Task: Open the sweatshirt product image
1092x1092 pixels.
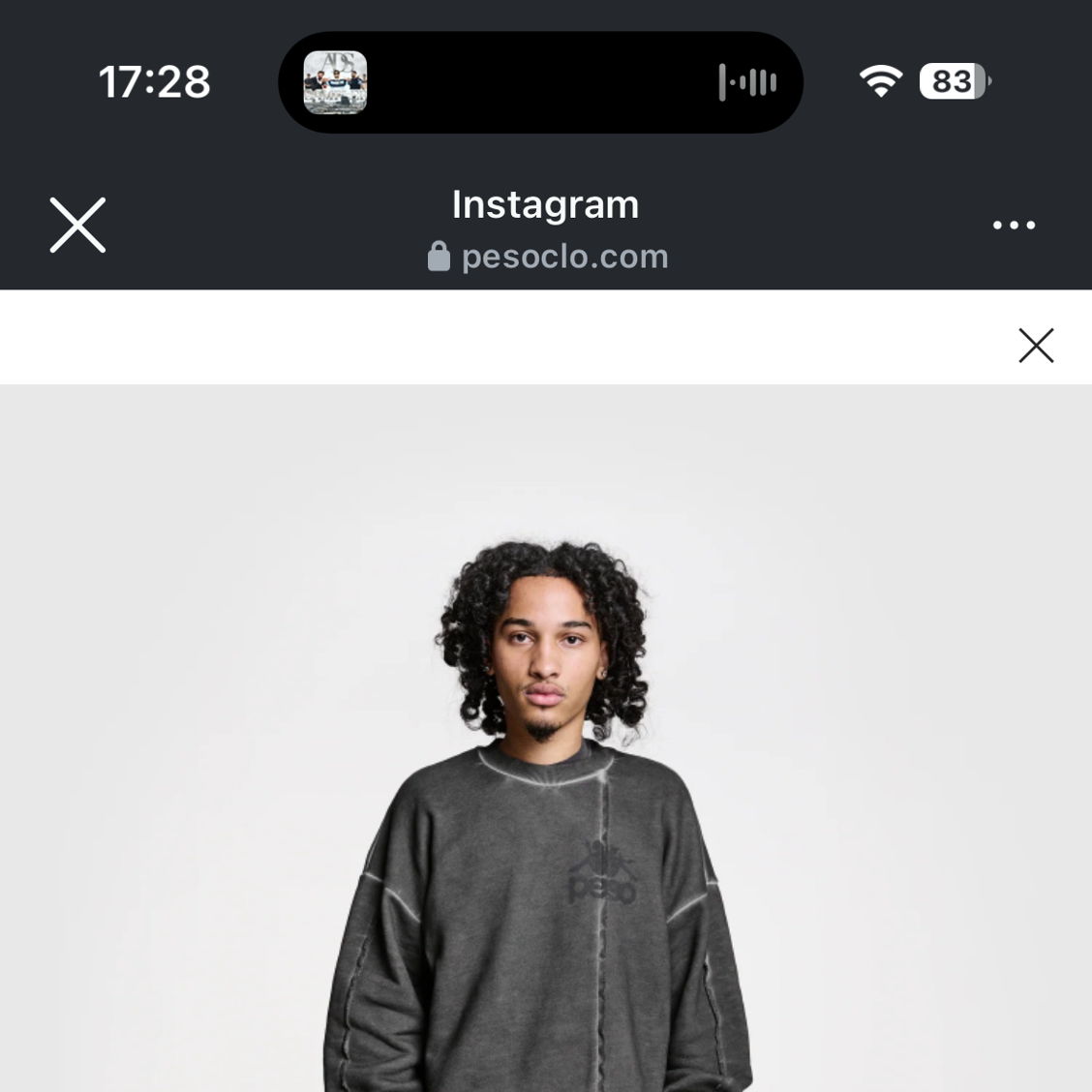Action: (x=545, y=774)
